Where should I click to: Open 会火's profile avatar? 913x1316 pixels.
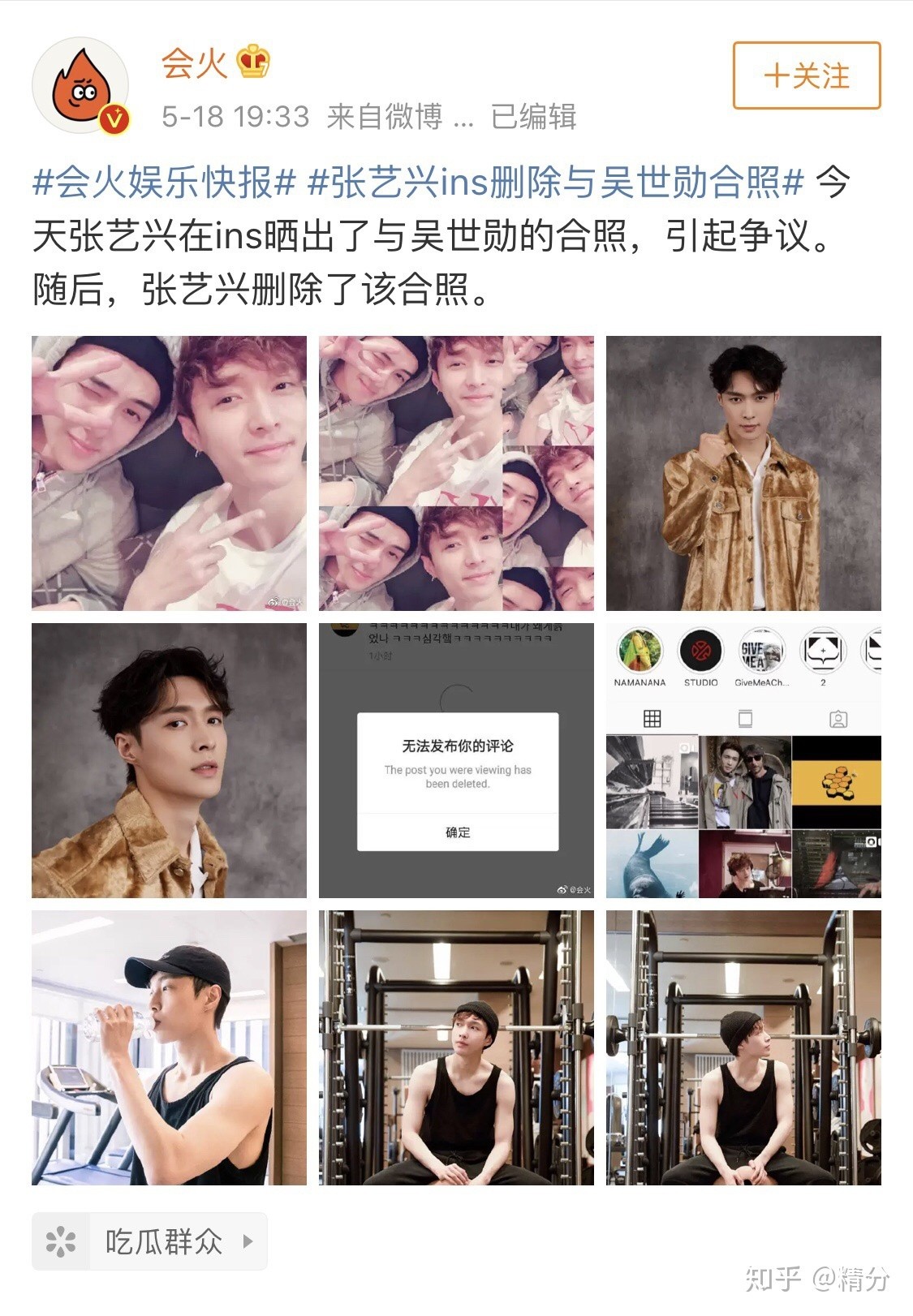pyautogui.click(x=80, y=85)
